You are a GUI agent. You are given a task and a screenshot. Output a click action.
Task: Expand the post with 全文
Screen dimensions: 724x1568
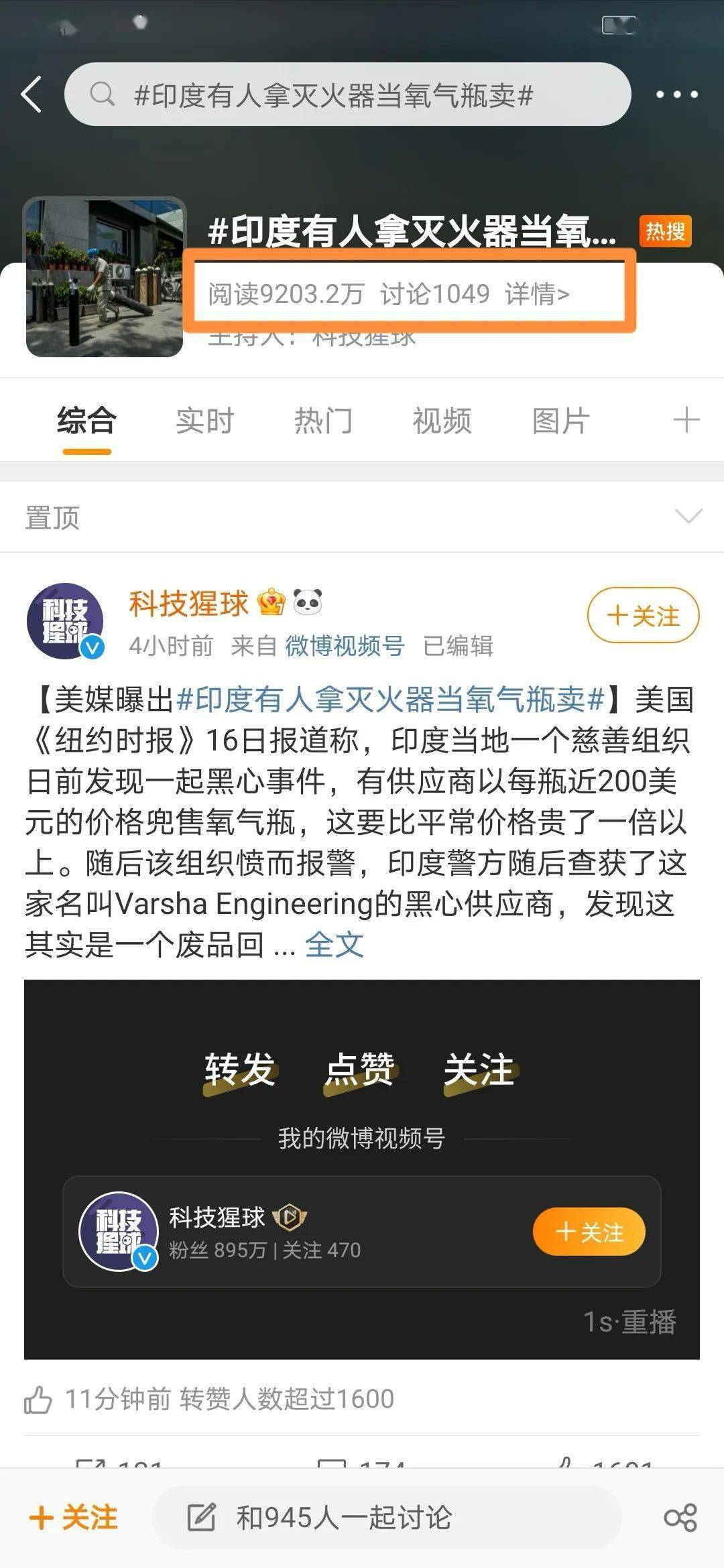click(x=334, y=945)
